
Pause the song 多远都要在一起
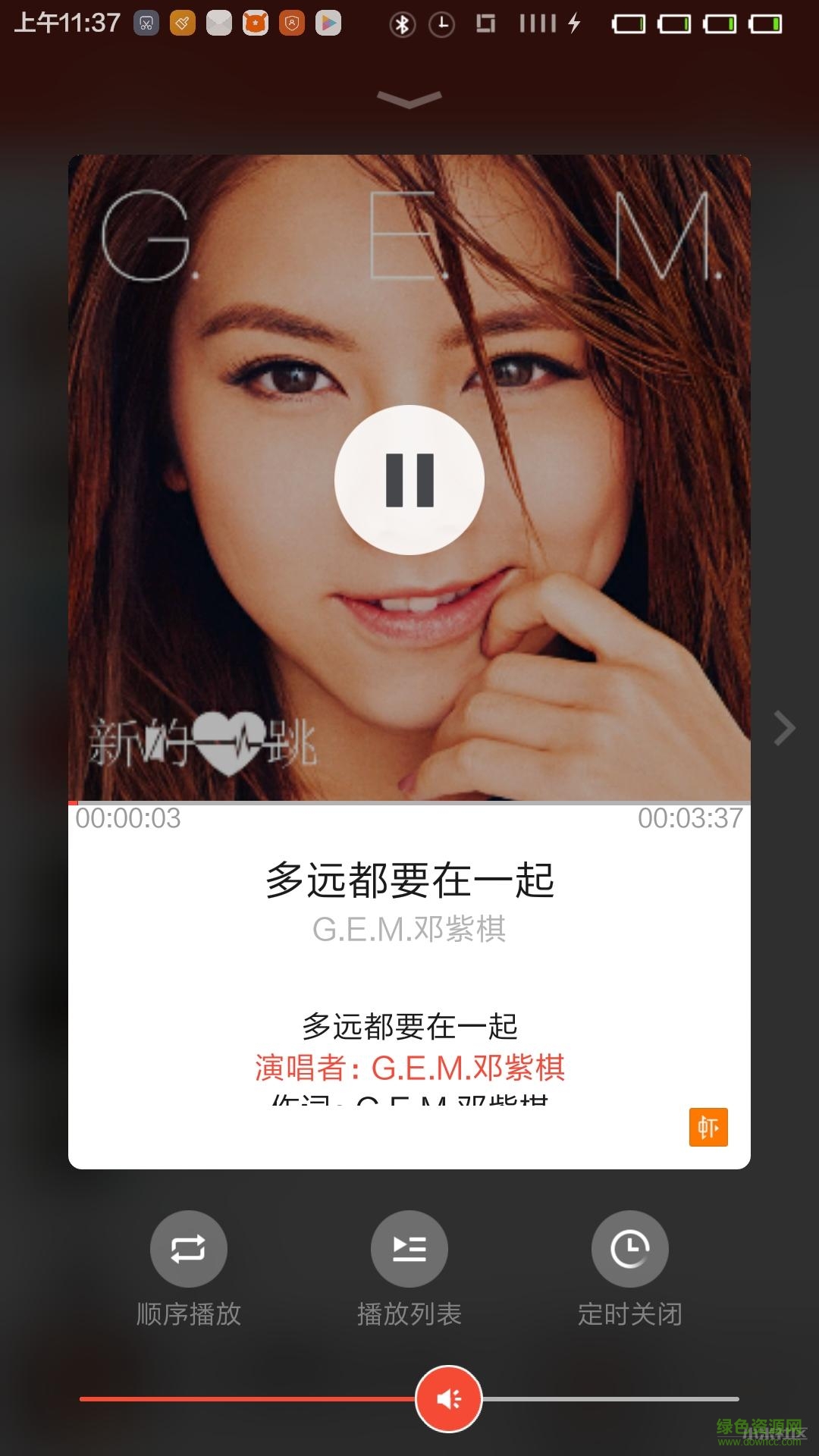tap(409, 480)
